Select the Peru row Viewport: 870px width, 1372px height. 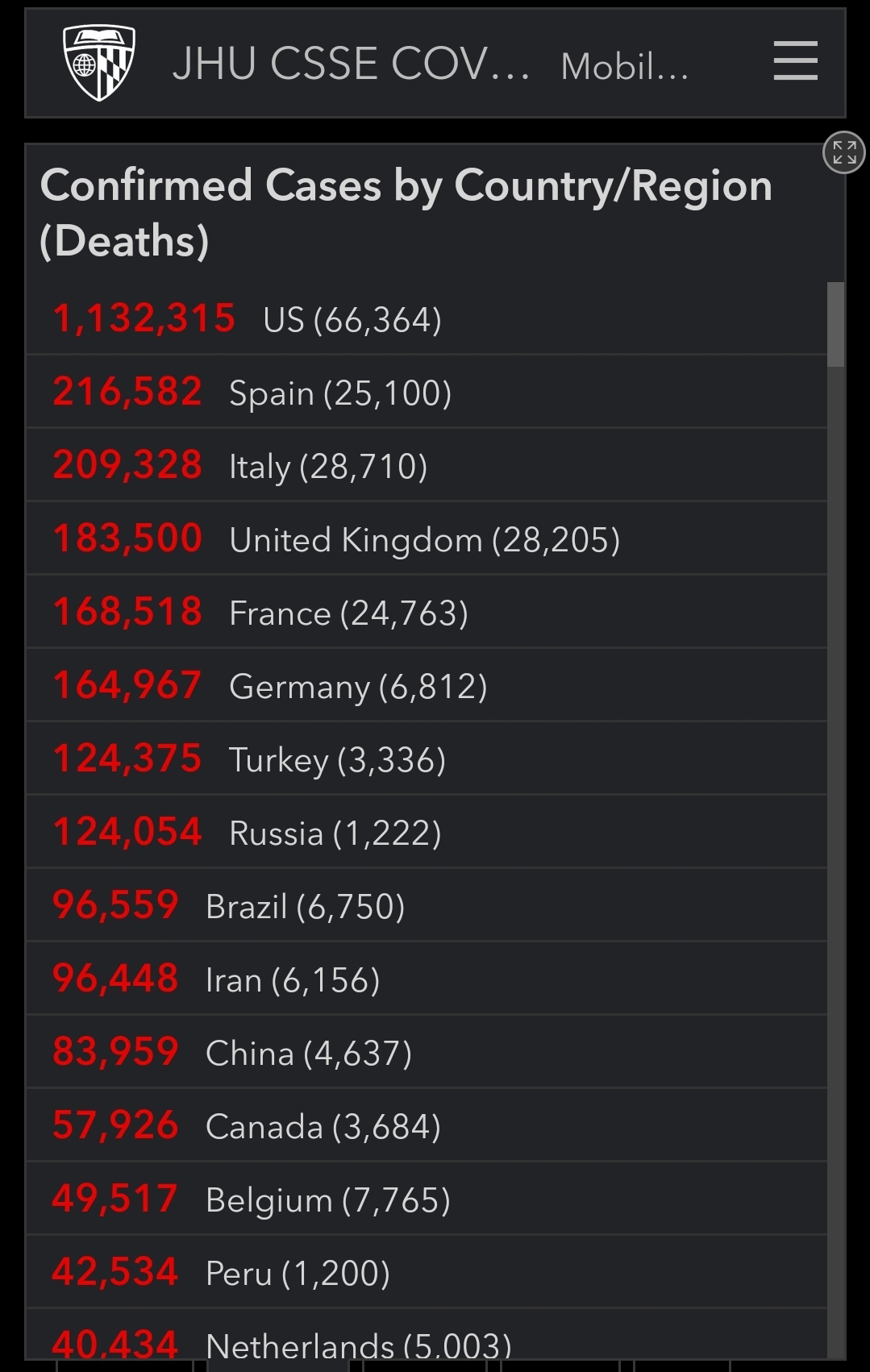427,1272
